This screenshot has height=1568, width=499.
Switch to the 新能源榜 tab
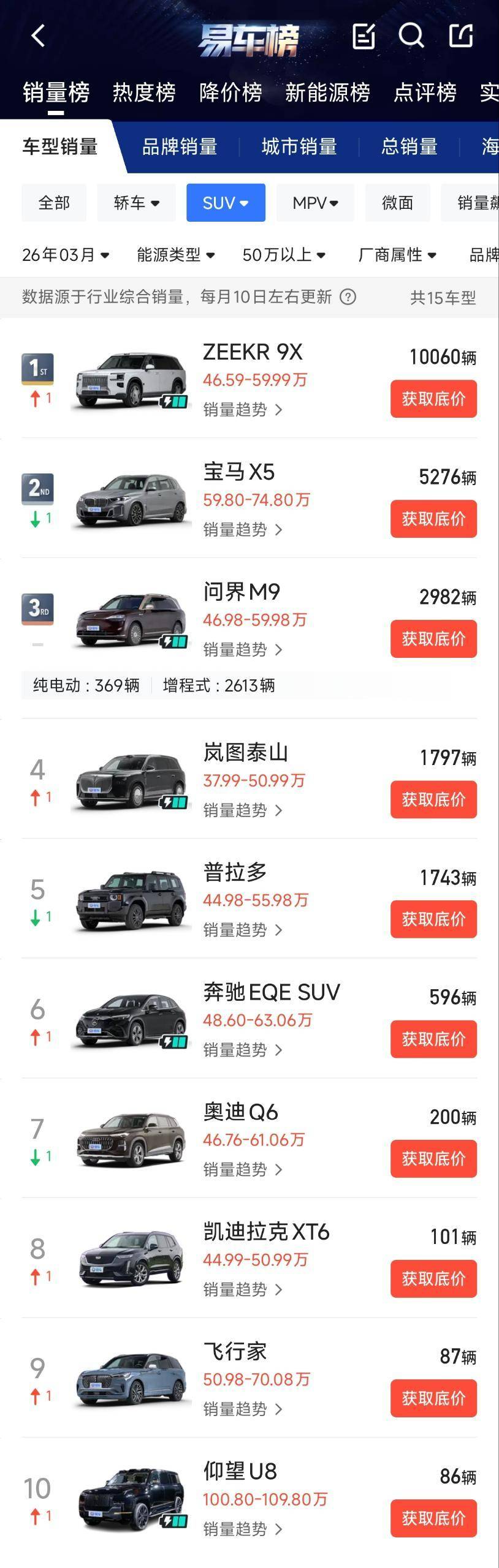point(327,92)
